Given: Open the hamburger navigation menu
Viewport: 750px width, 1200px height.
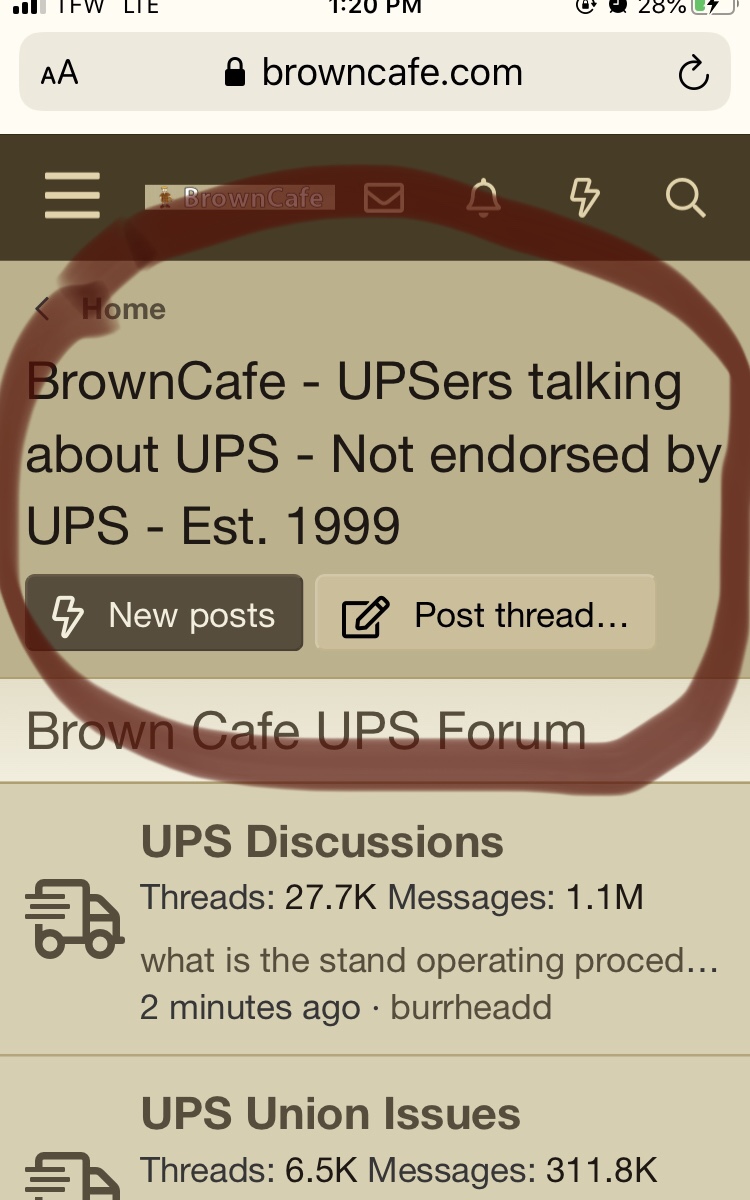Looking at the screenshot, I should 72,196.
